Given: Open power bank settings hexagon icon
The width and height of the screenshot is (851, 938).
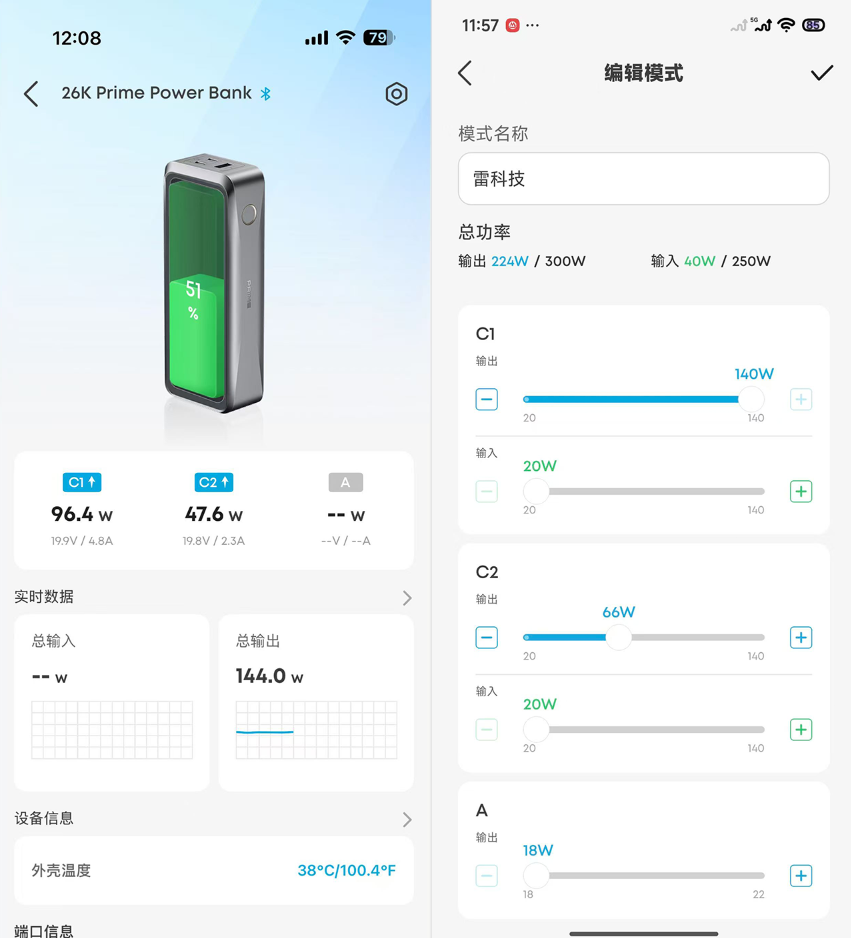Looking at the screenshot, I should [396, 94].
